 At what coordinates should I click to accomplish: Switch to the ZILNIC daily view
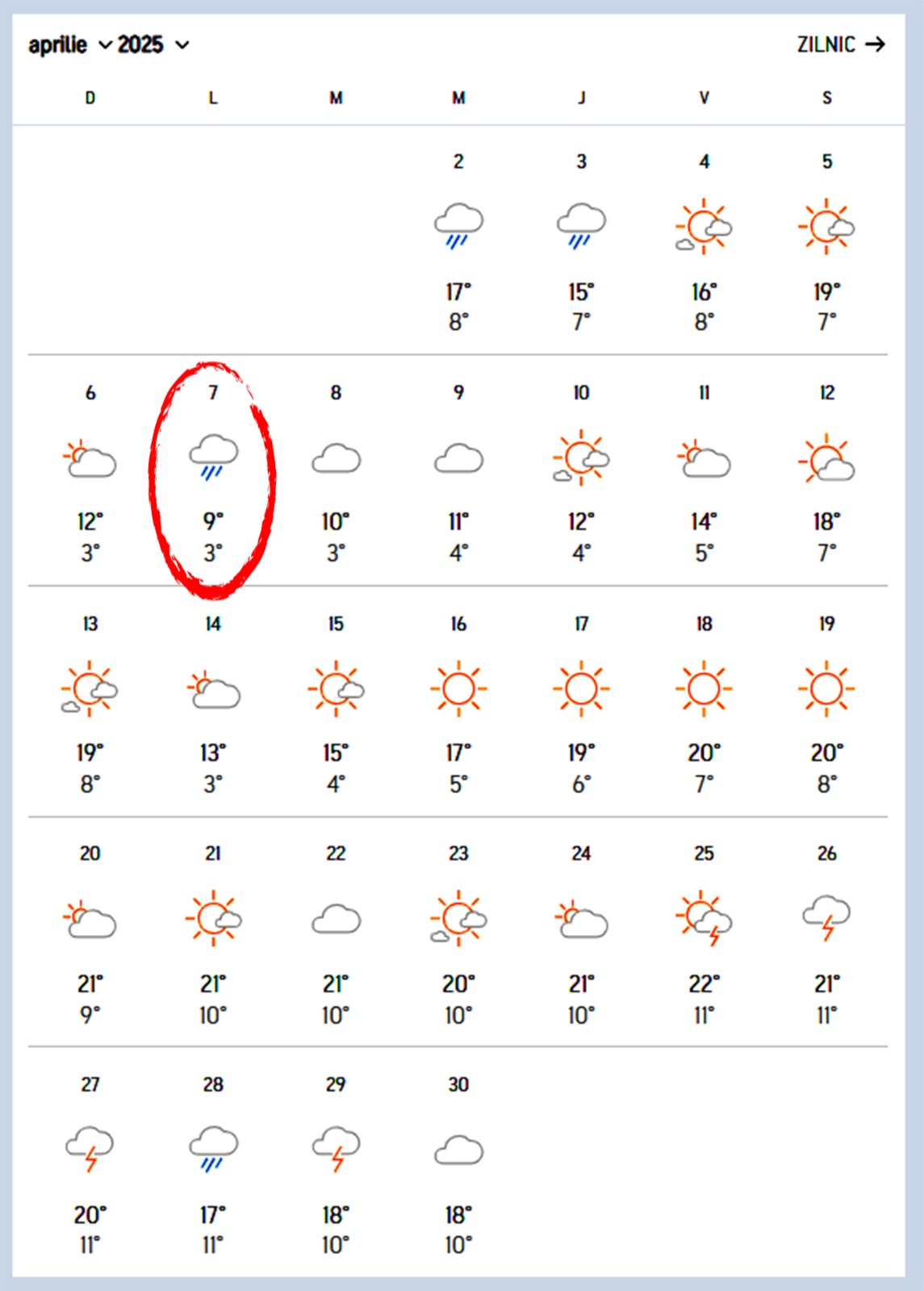click(840, 44)
